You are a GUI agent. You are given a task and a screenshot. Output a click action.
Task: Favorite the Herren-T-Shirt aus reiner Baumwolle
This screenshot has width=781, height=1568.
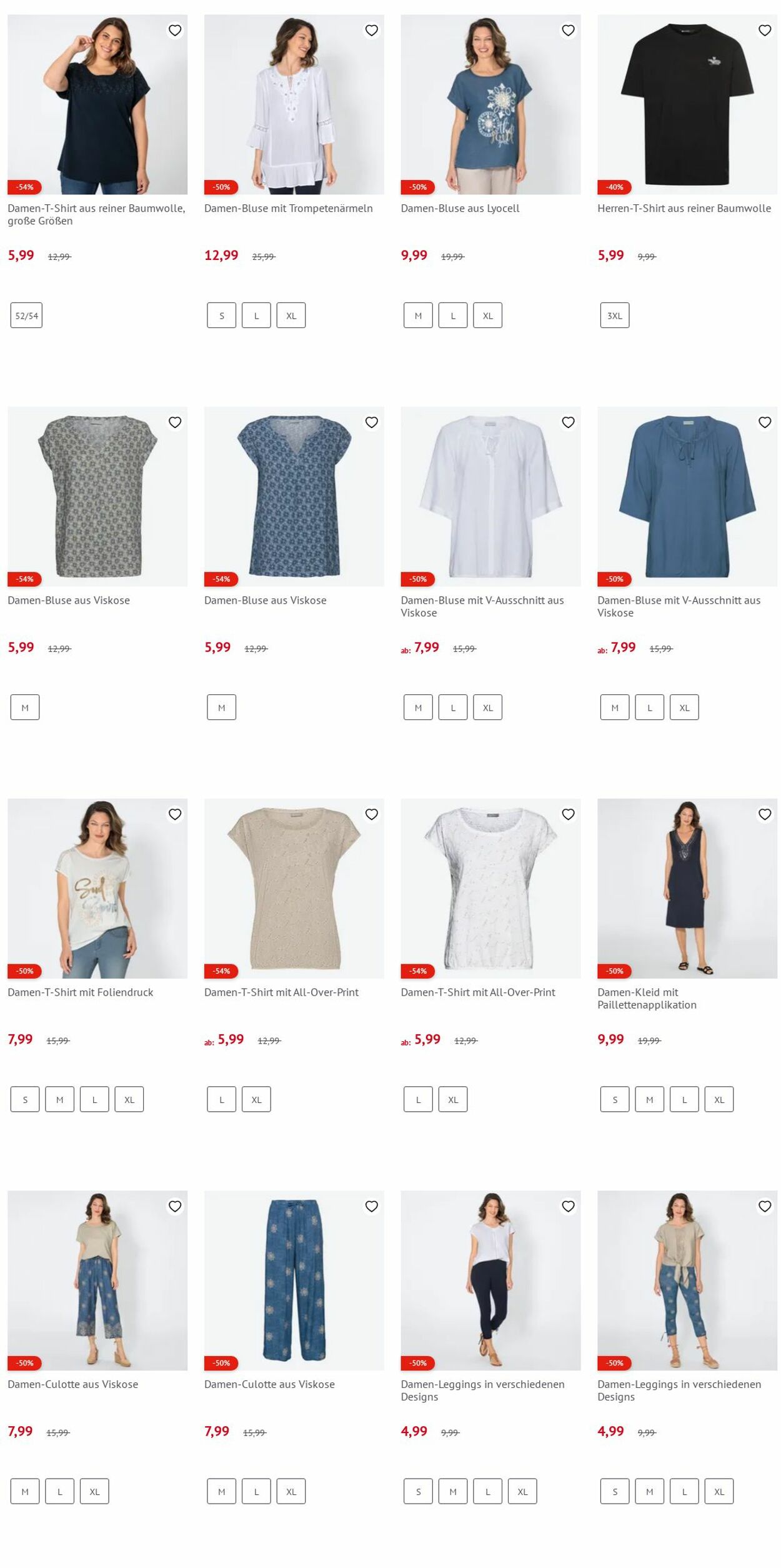[x=764, y=30]
